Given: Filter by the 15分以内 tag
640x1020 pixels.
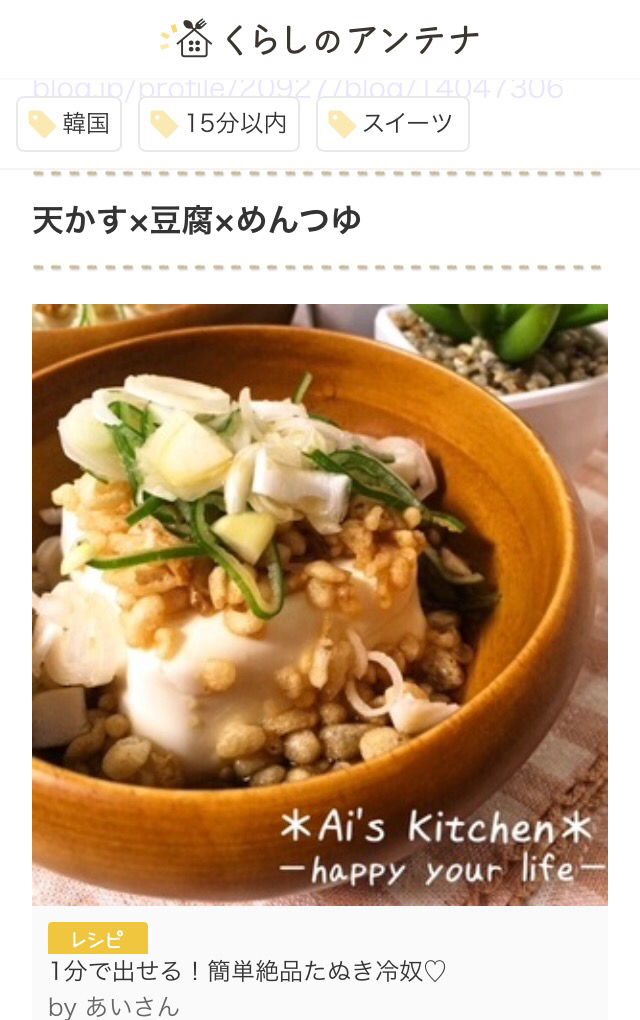Looking at the screenshot, I should point(218,124).
